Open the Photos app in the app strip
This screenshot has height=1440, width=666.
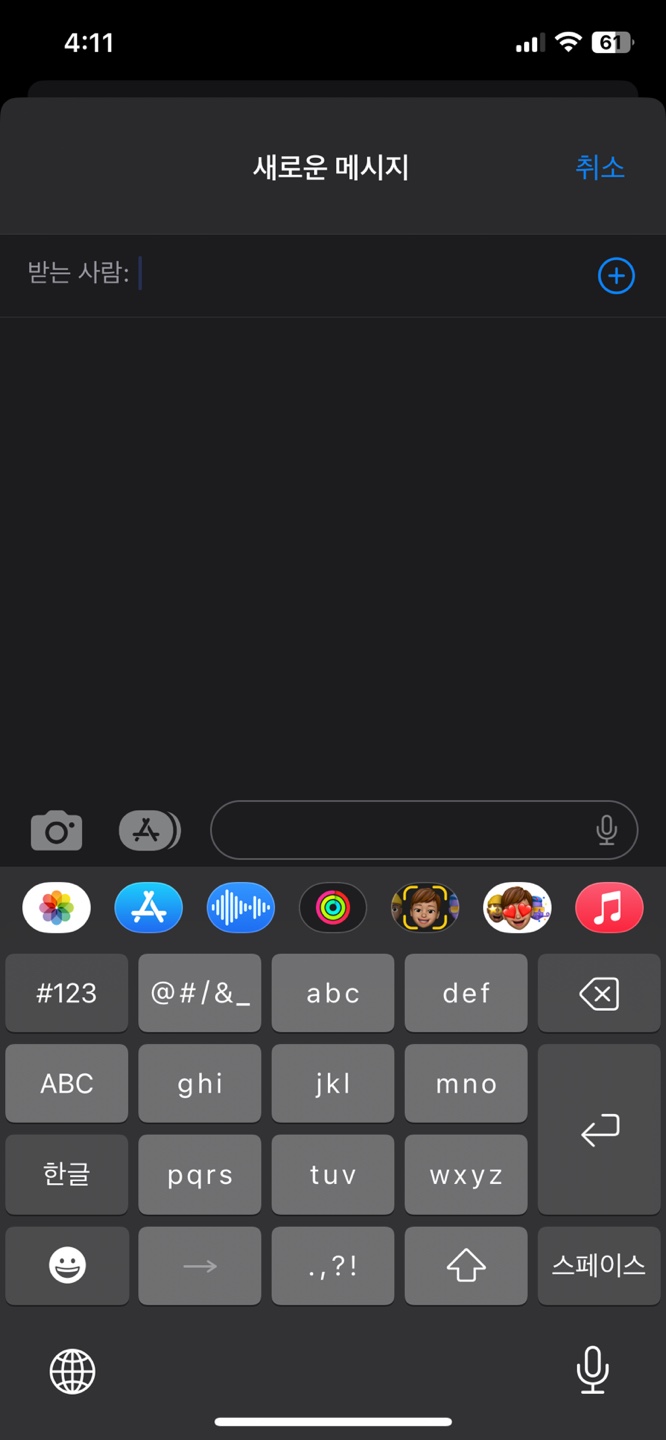coord(57,908)
